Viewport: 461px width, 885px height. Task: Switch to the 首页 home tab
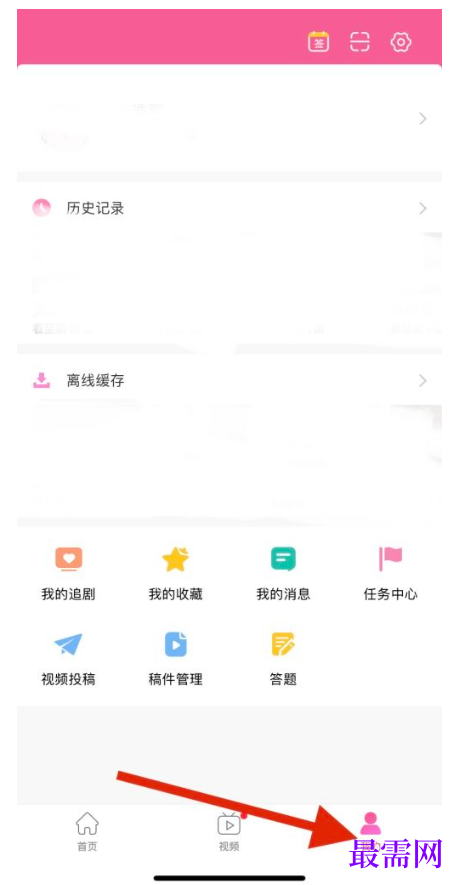[x=87, y=831]
